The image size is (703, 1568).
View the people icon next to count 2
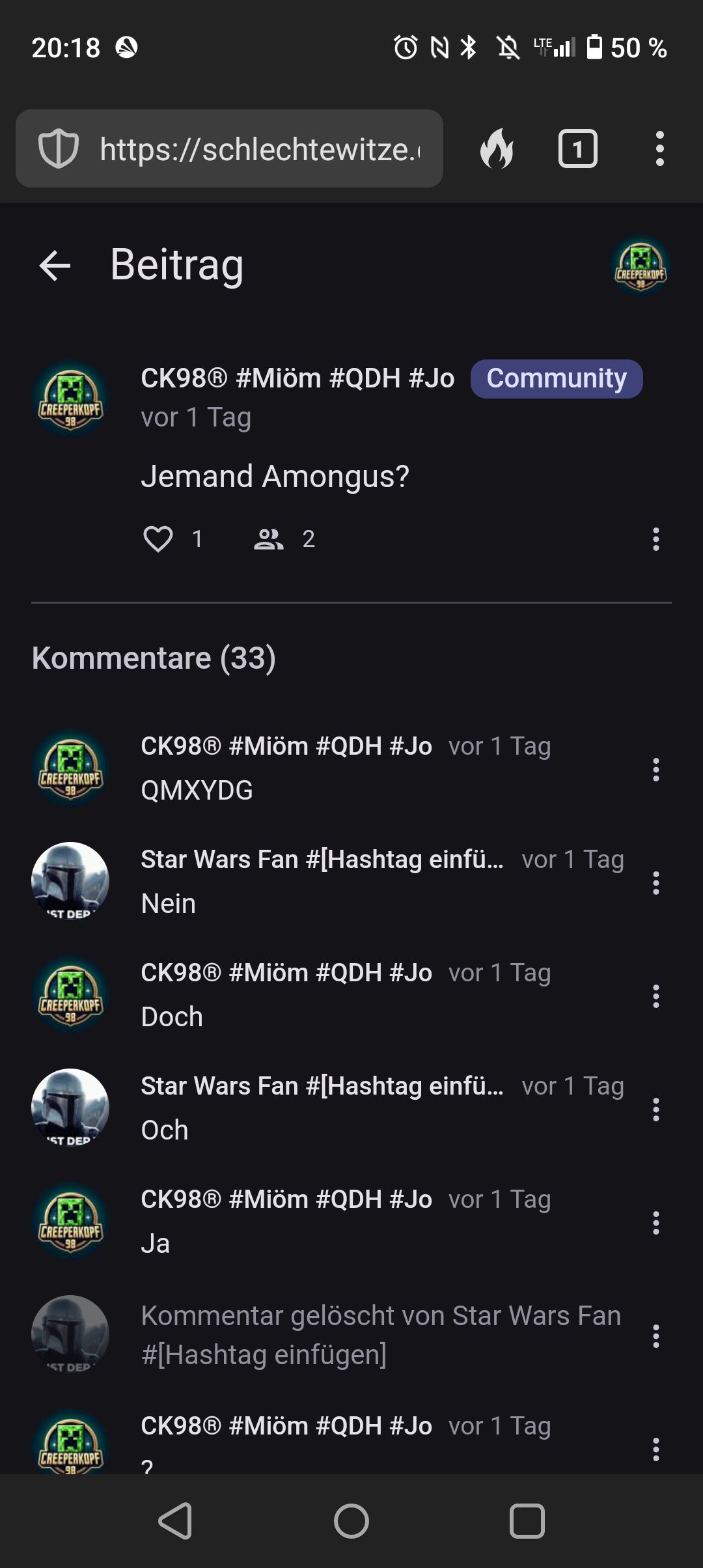click(268, 539)
